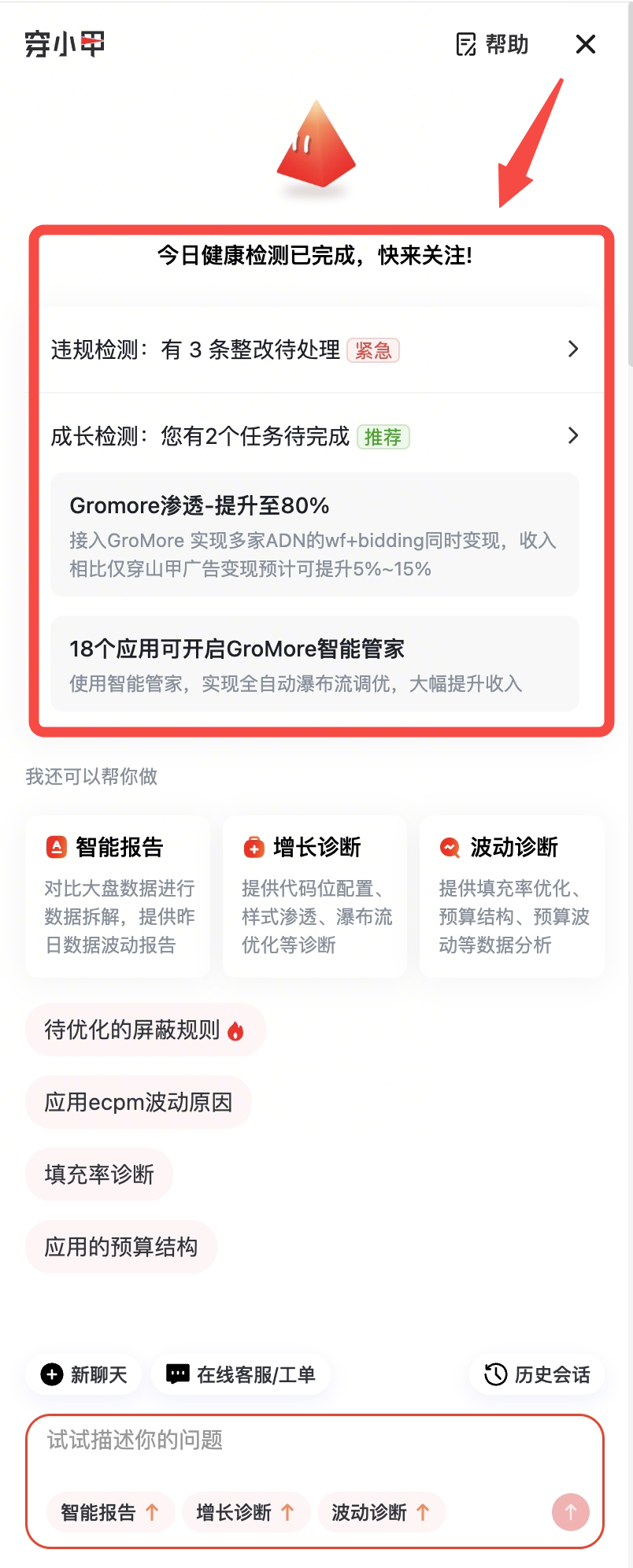
Task: Open 违规检测 pending rectifications row
Action: pyautogui.click(x=315, y=349)
